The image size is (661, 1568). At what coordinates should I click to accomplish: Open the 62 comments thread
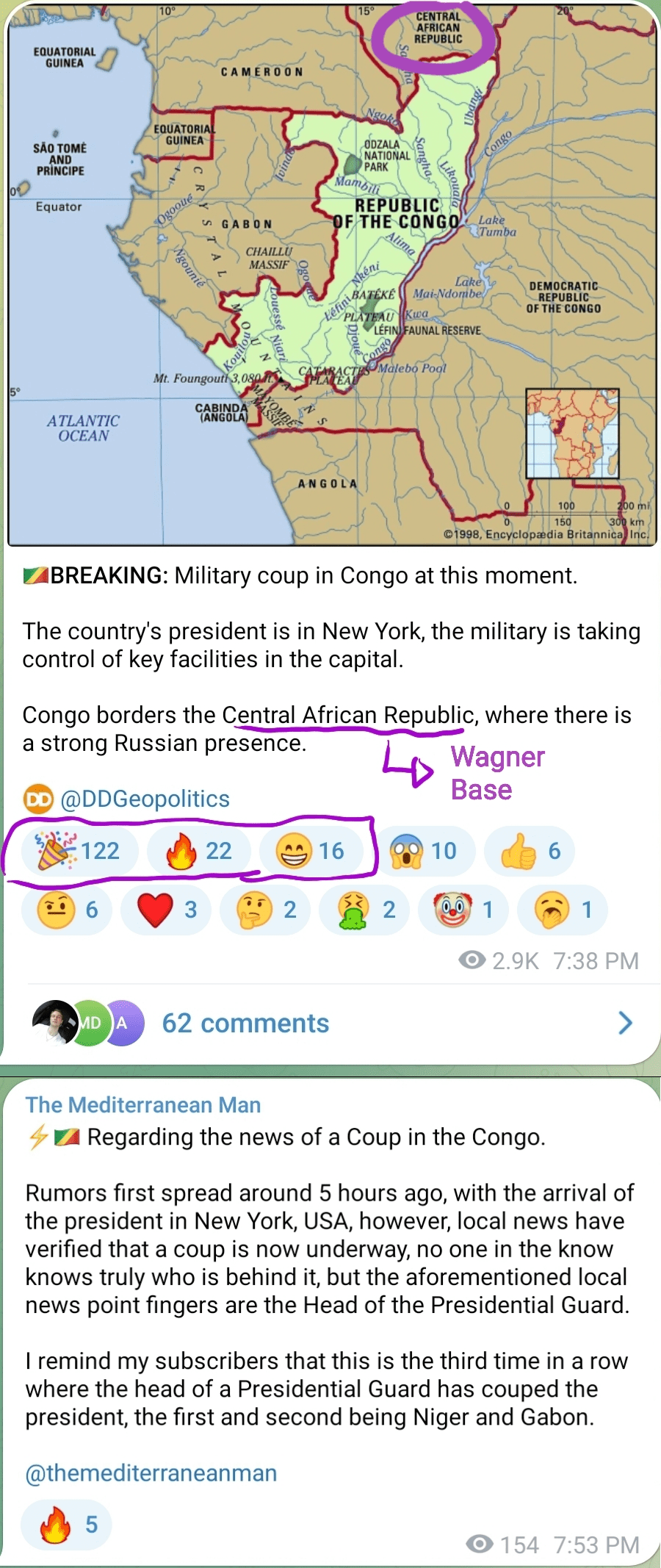[245, 1023]
